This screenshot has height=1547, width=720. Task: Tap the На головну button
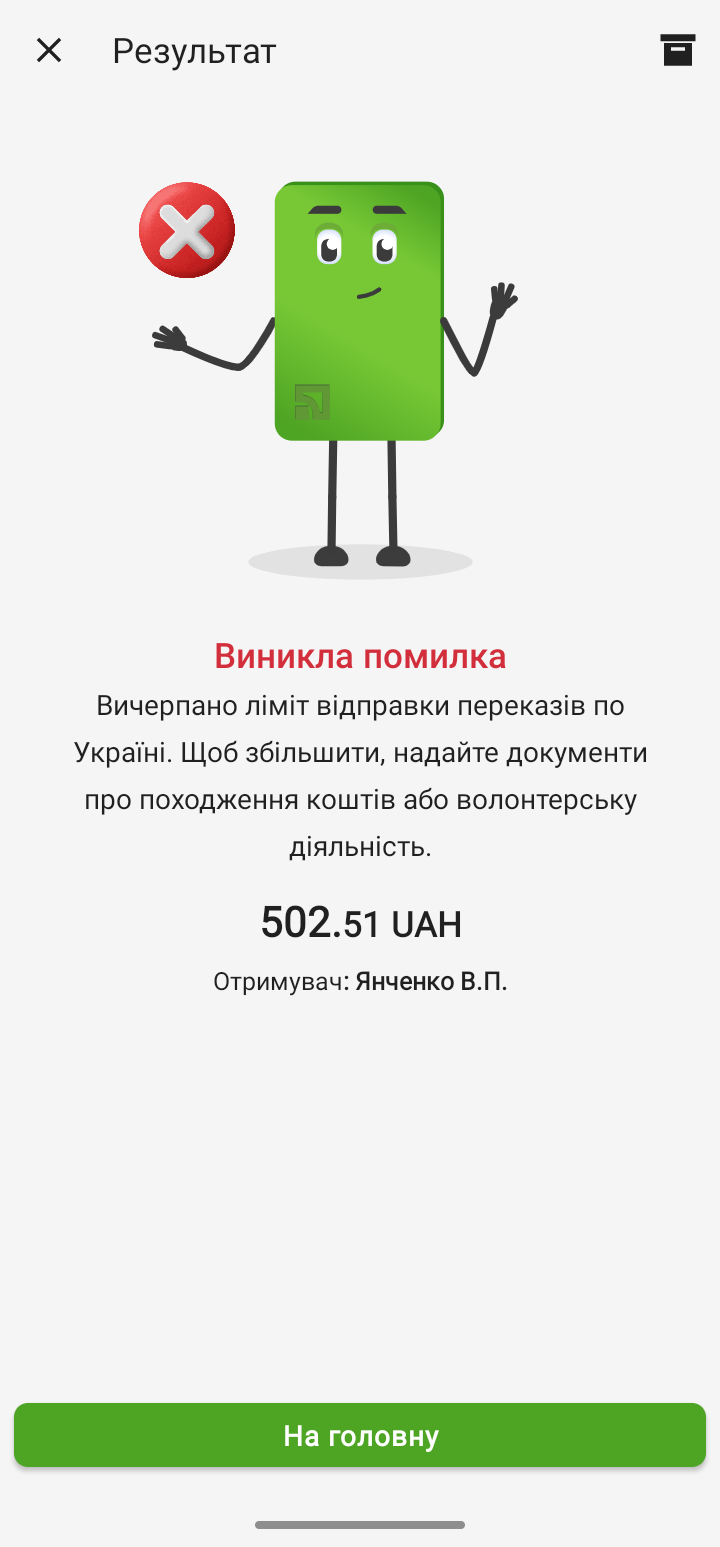click(360, 1436)
